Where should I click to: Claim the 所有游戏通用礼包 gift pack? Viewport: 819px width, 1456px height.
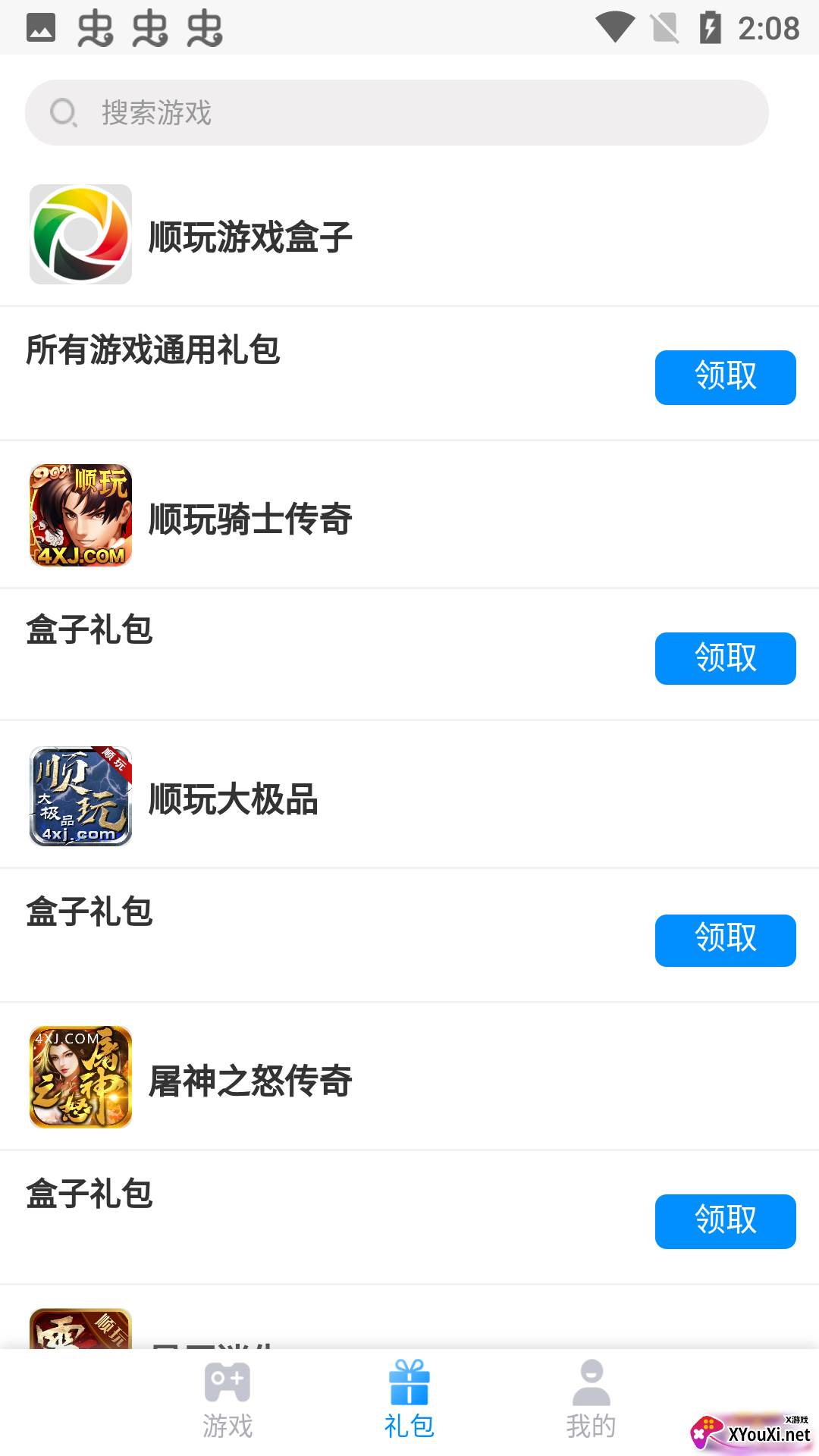coord(725,377)
